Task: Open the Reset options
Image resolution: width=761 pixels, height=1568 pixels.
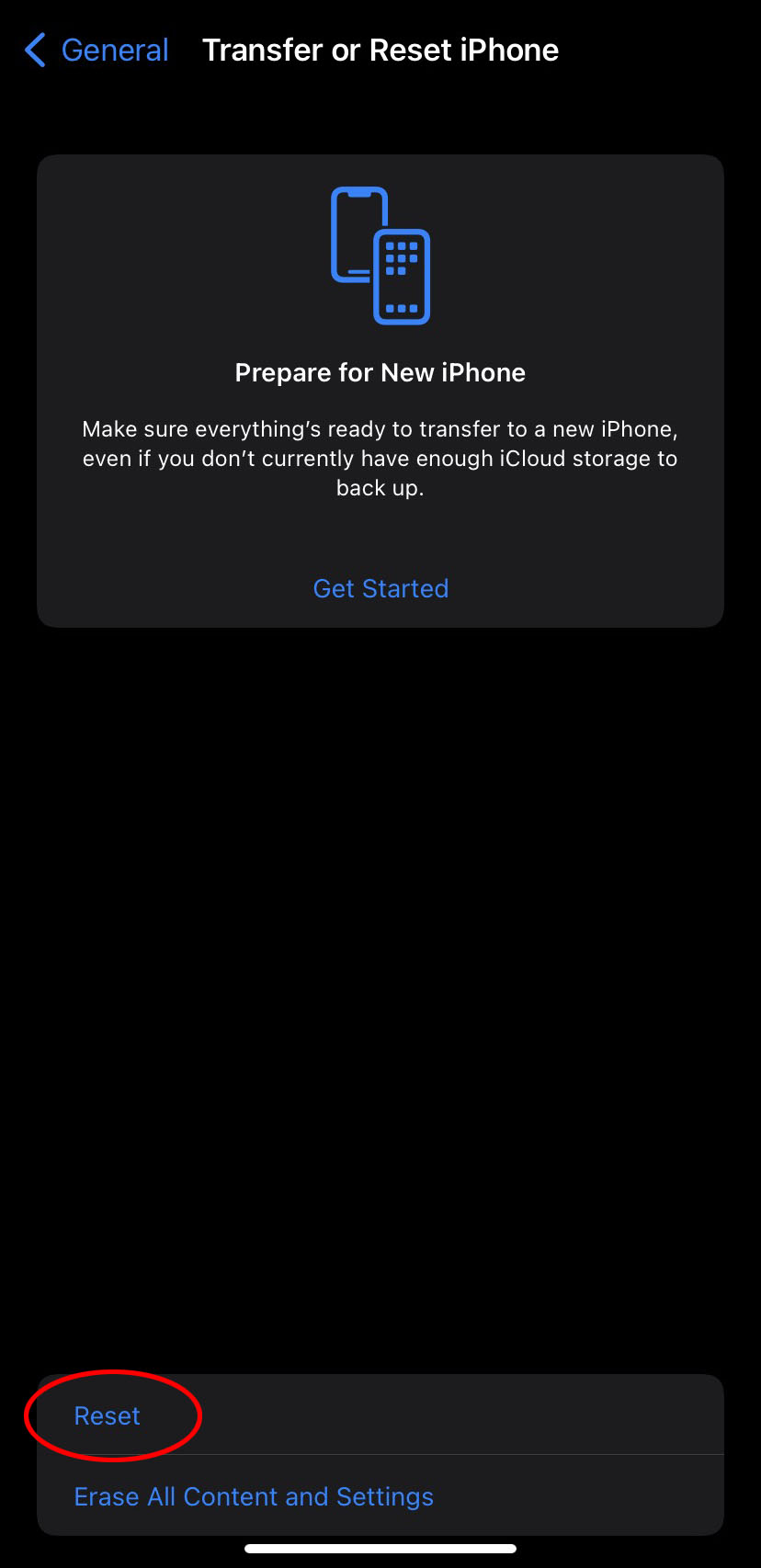Action: pyautogui.click(x=108, y=1415)
